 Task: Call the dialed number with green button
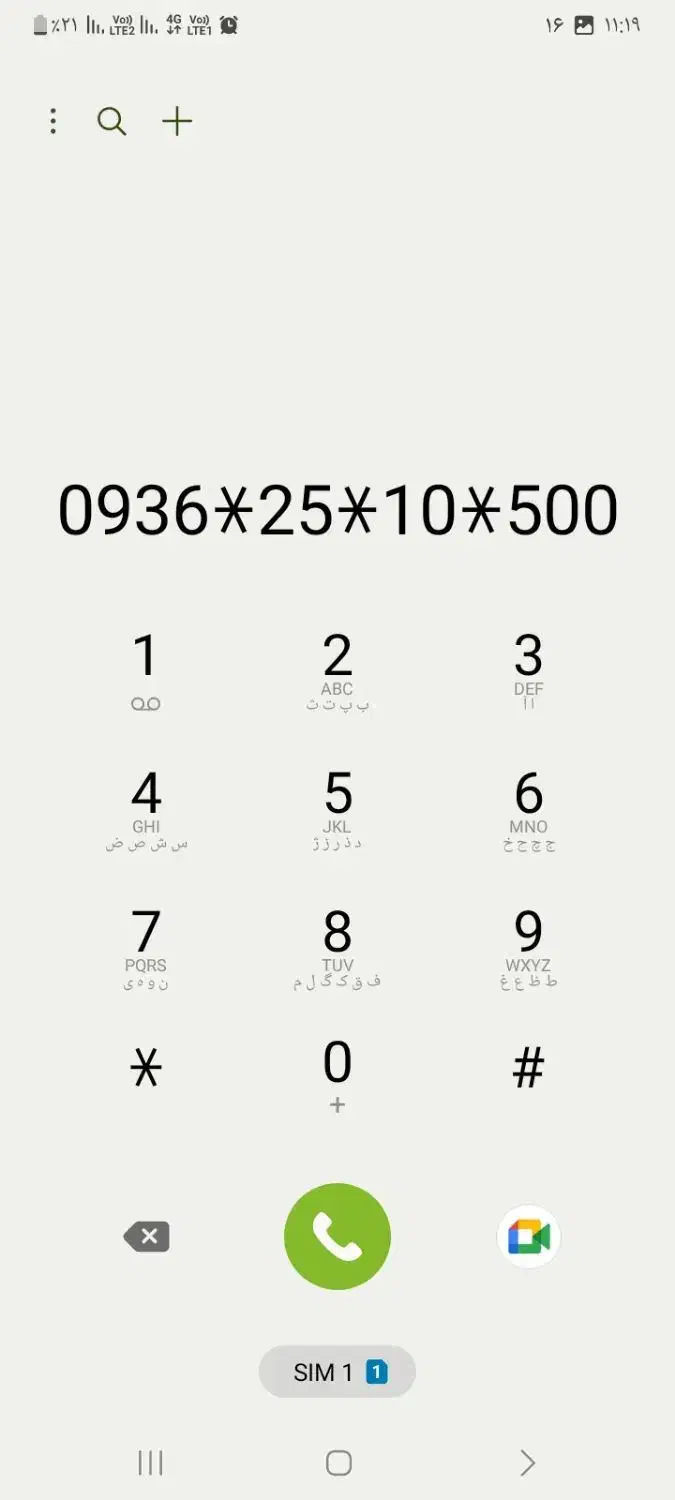337,1237
